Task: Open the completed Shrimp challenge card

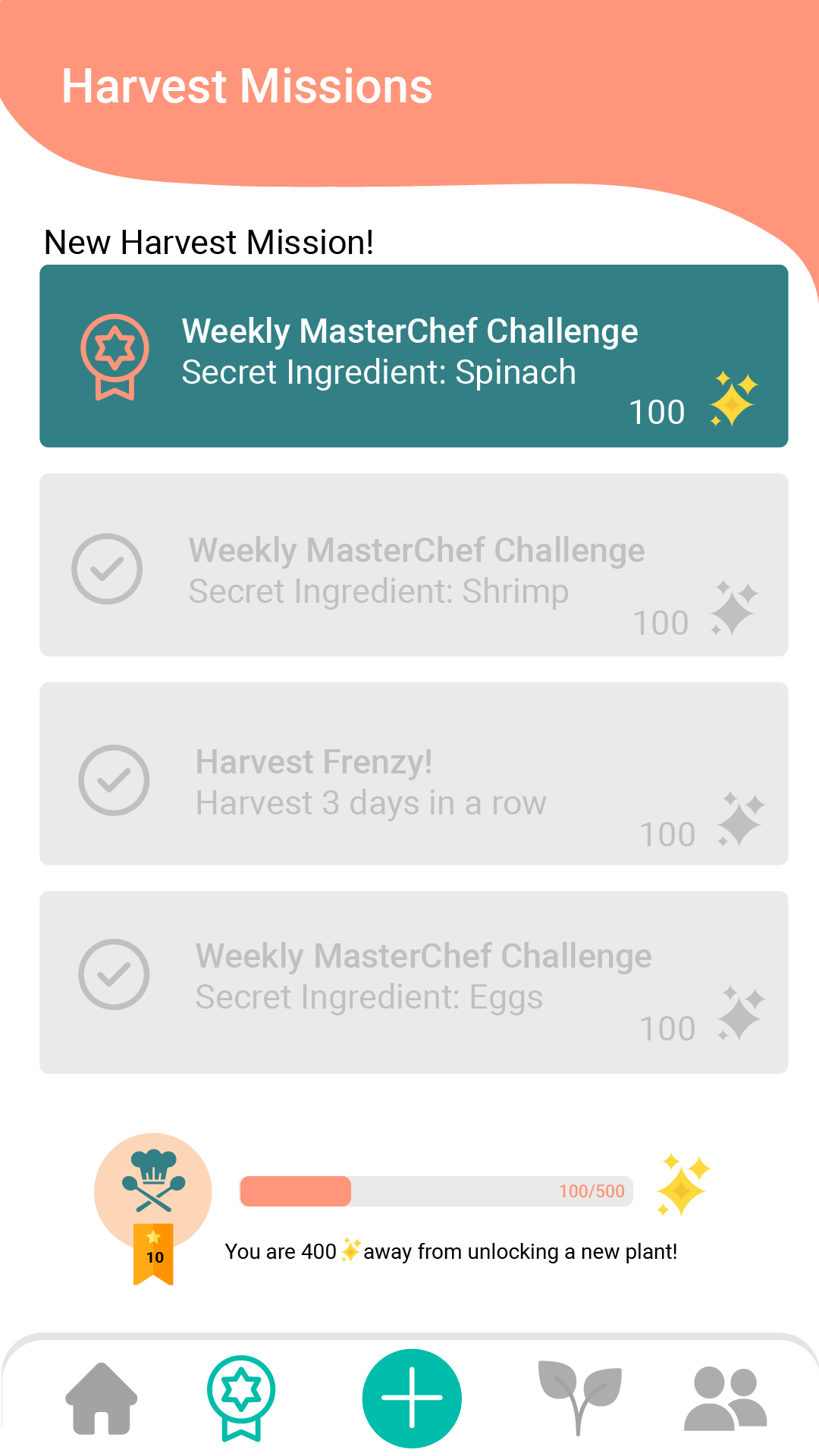Action: tap(413, 565)
